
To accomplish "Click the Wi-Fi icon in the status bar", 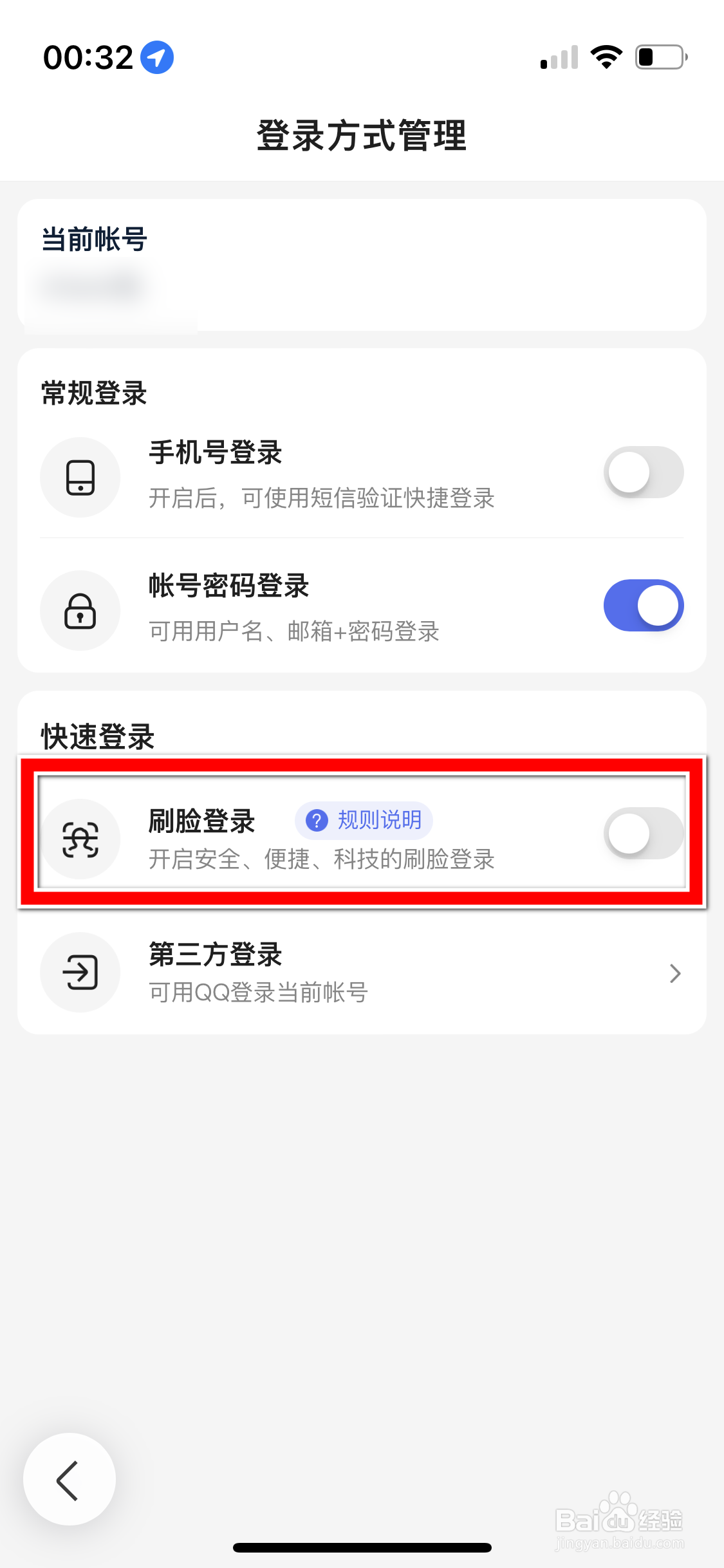I will (x=606, y=56).
